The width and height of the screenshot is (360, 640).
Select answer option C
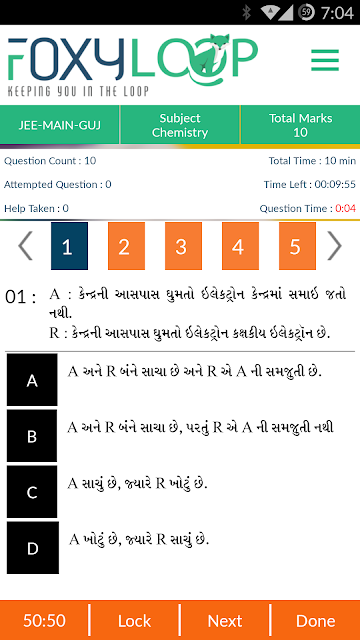(32, 492)
